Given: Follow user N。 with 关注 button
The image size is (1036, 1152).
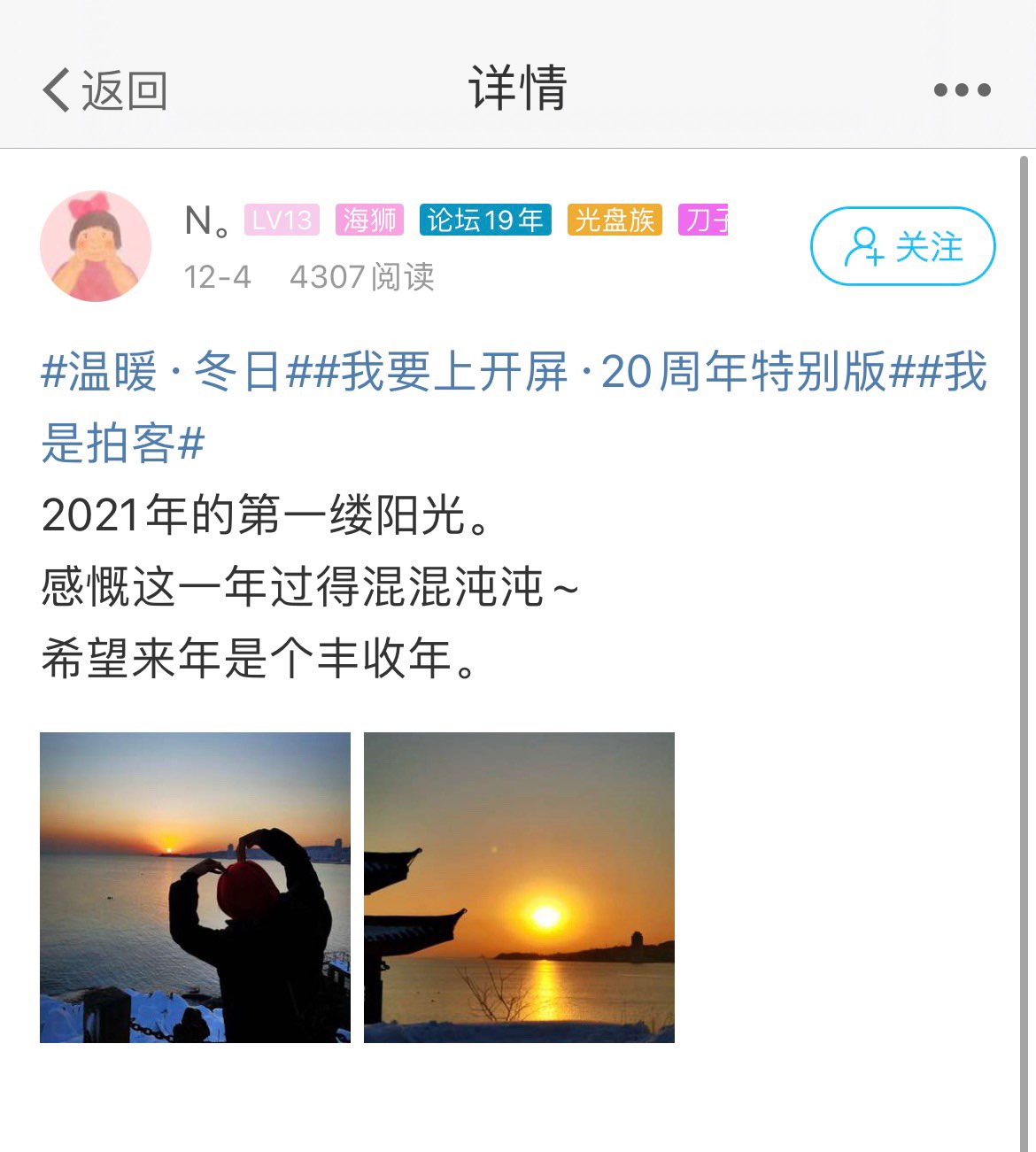Looking at the screenshot, I should tap(902, 246).
